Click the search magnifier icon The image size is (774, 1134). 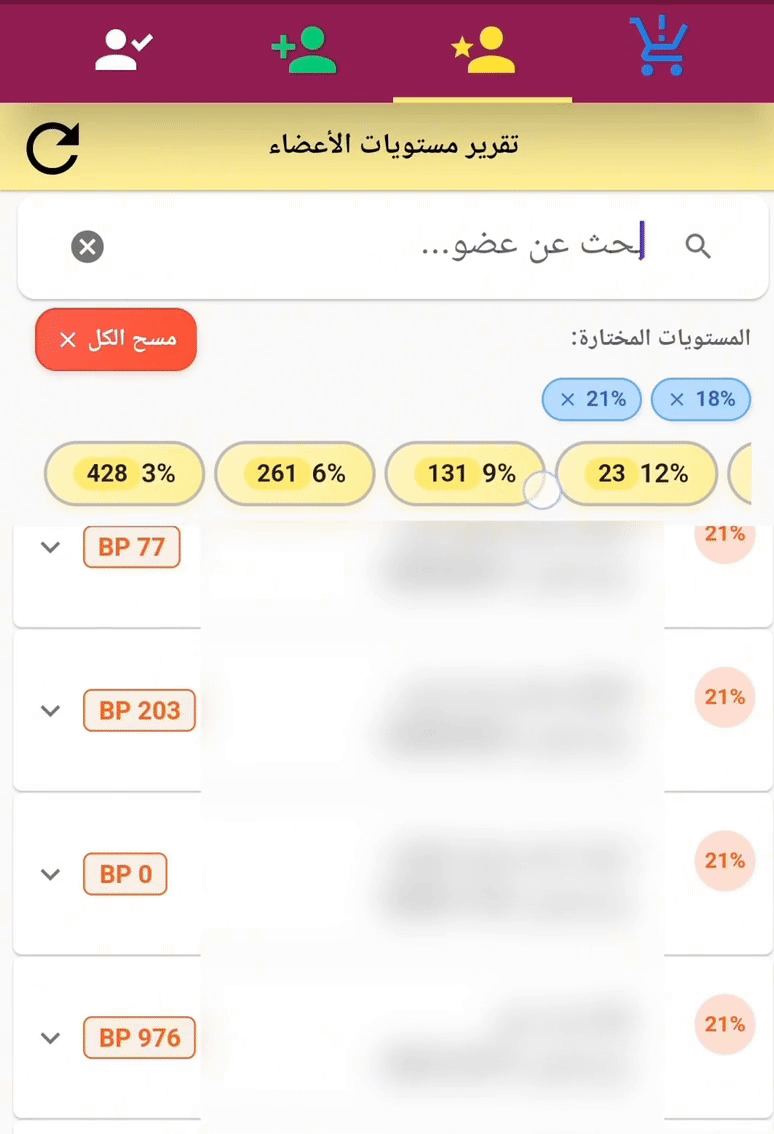697,245
